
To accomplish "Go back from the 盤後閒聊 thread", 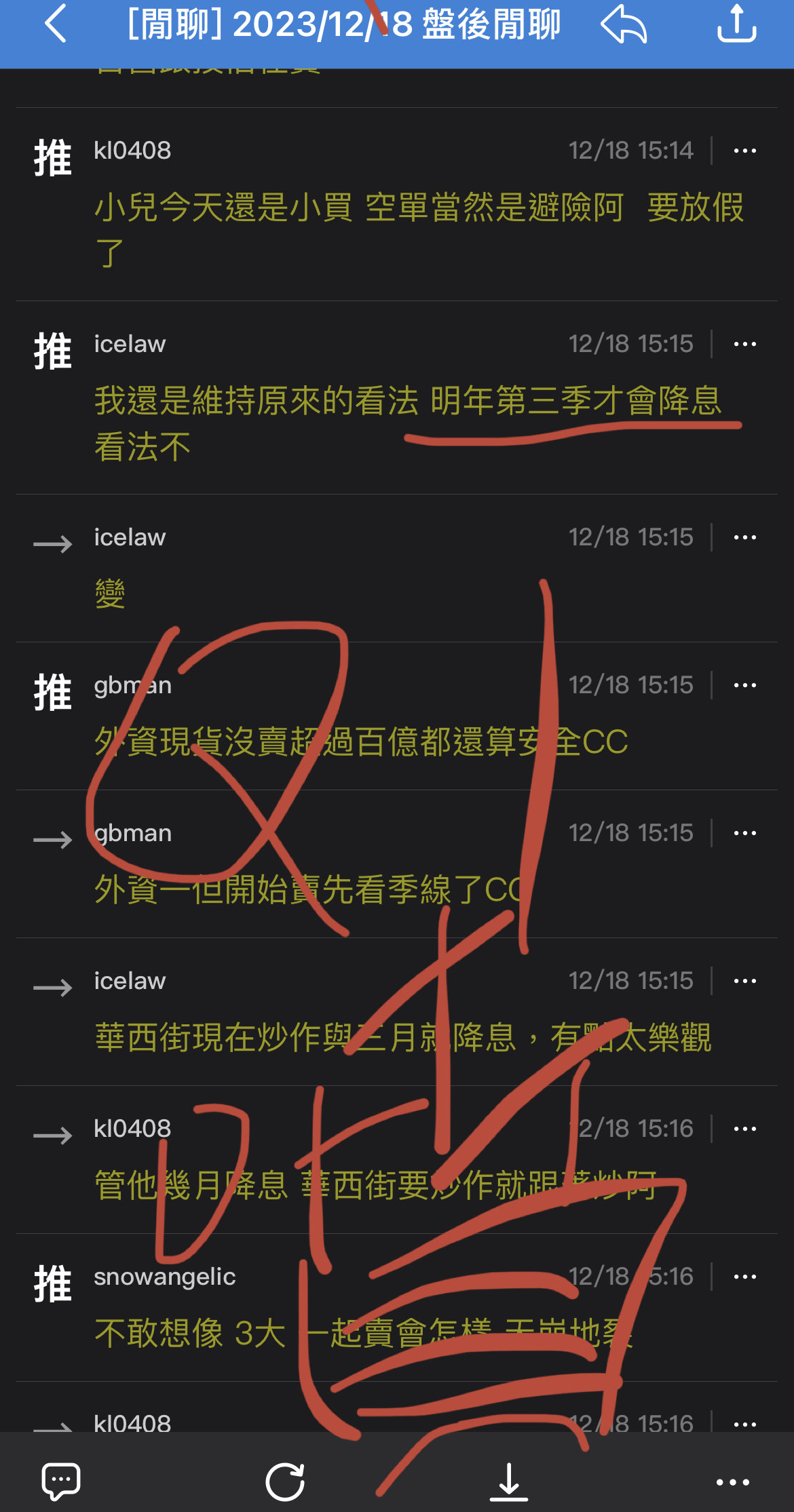I will coord(56,24).
